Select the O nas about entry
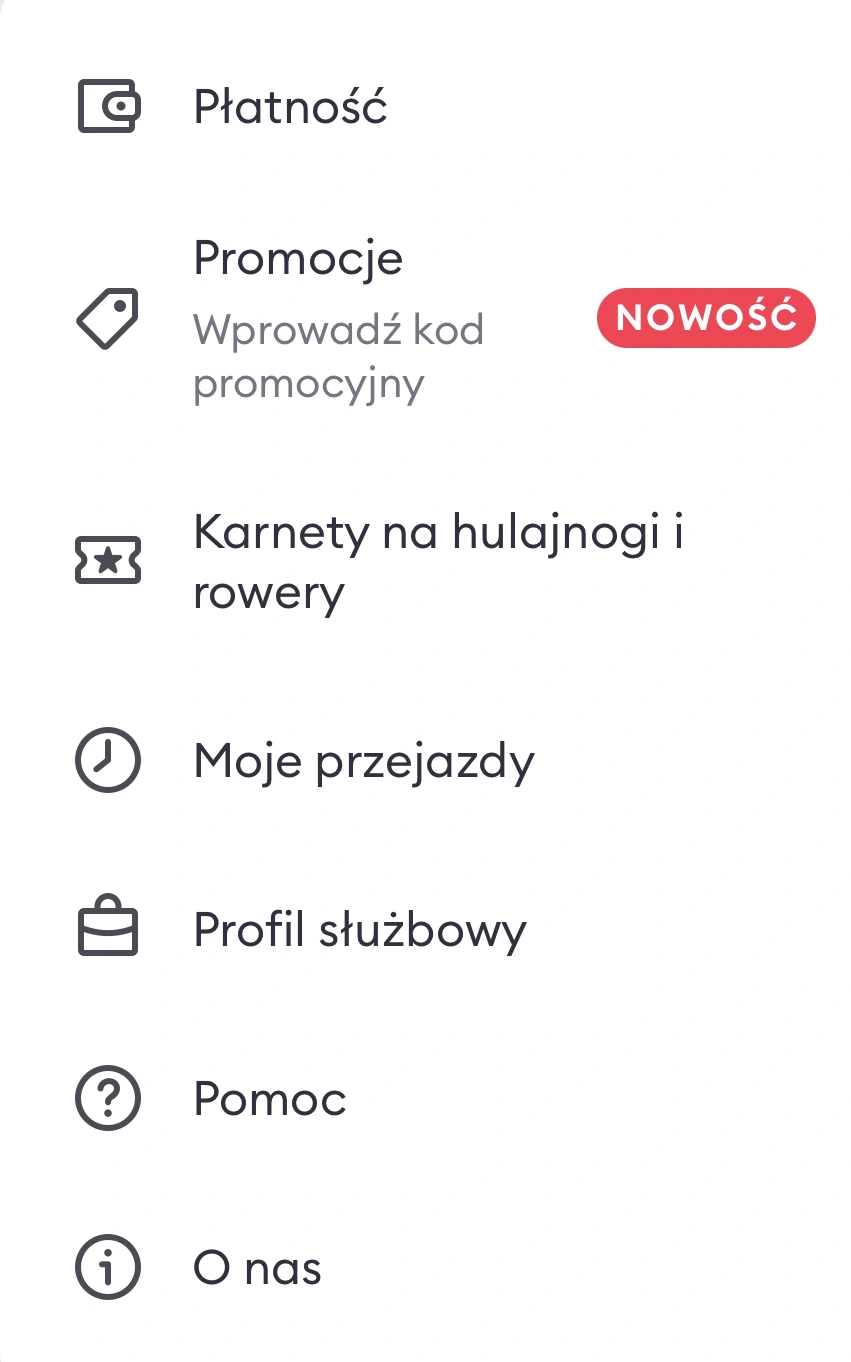 (425, 1268)
